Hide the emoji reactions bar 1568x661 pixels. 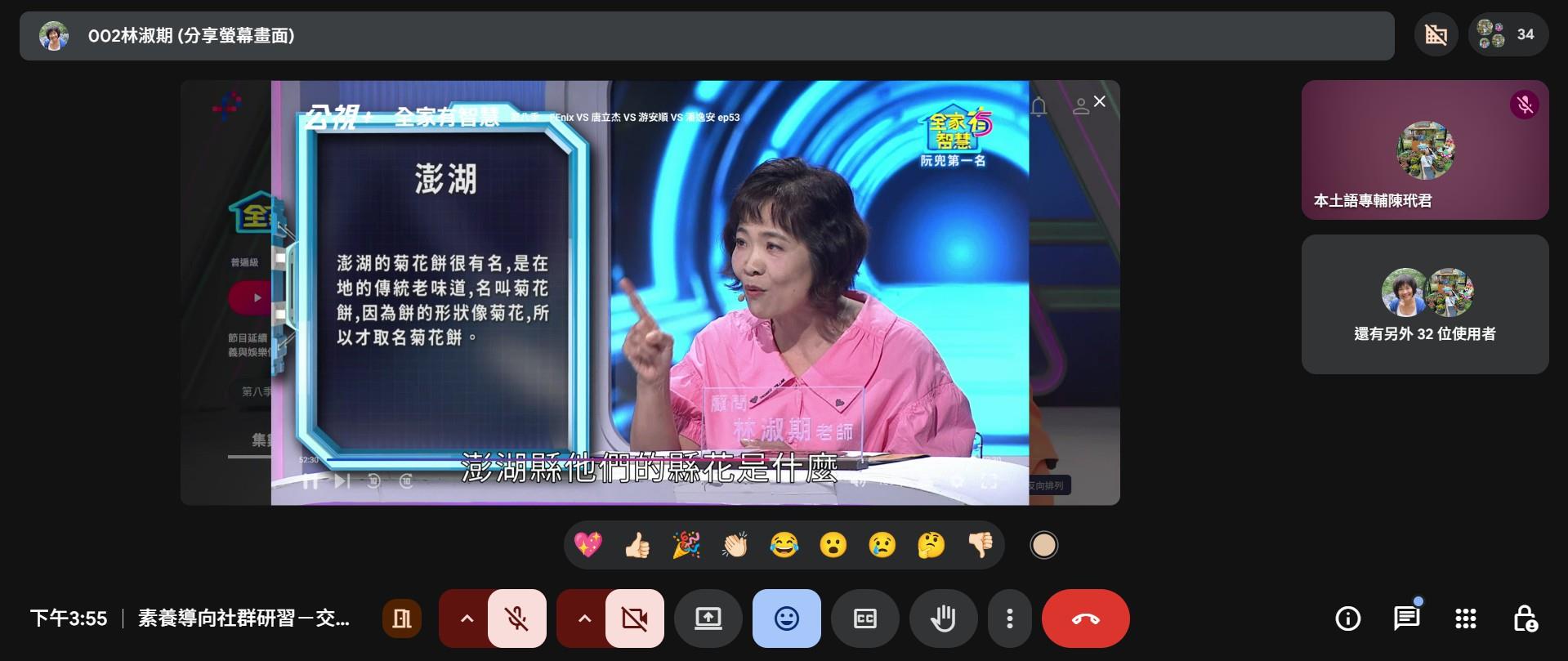pyautogui.click(x=786, y=619)
